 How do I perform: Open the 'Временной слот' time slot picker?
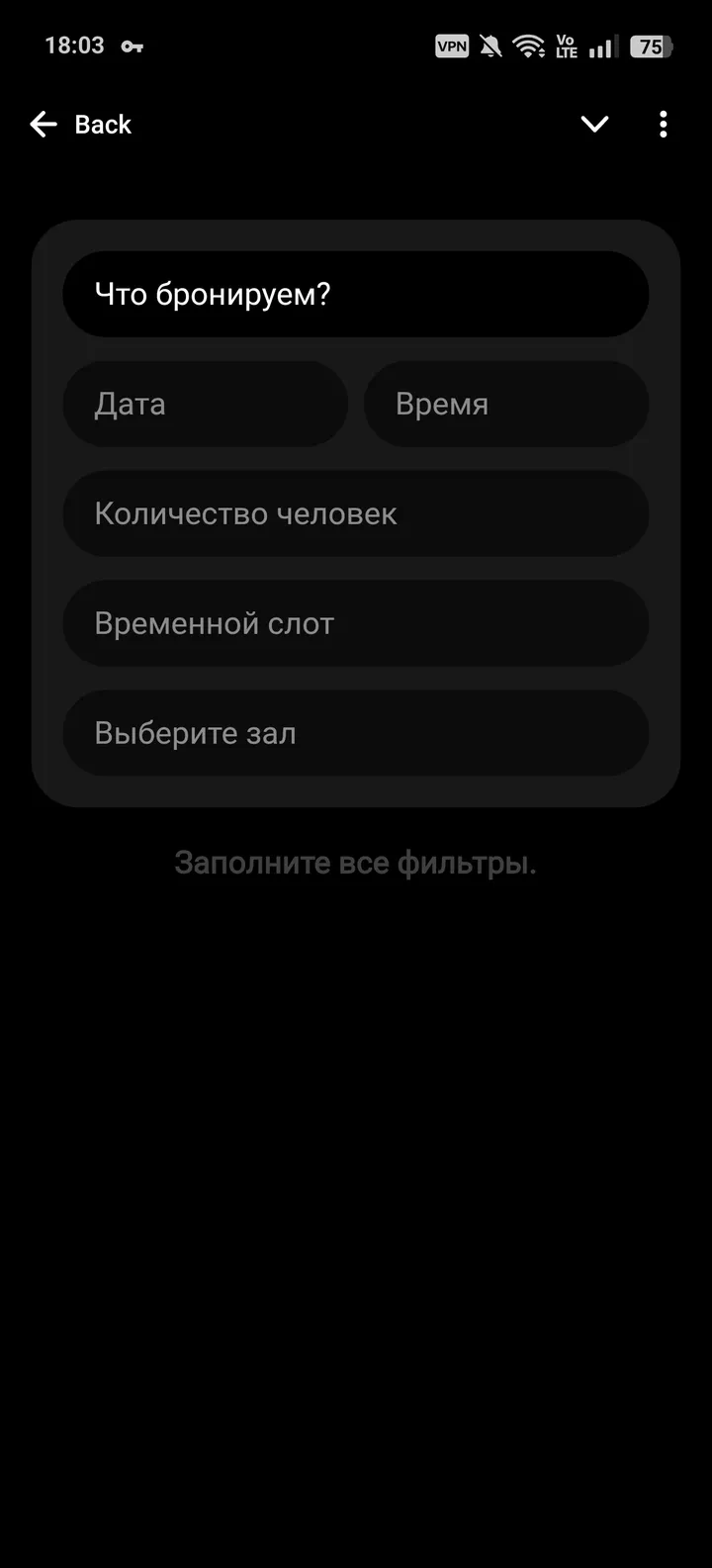point(356,623)
